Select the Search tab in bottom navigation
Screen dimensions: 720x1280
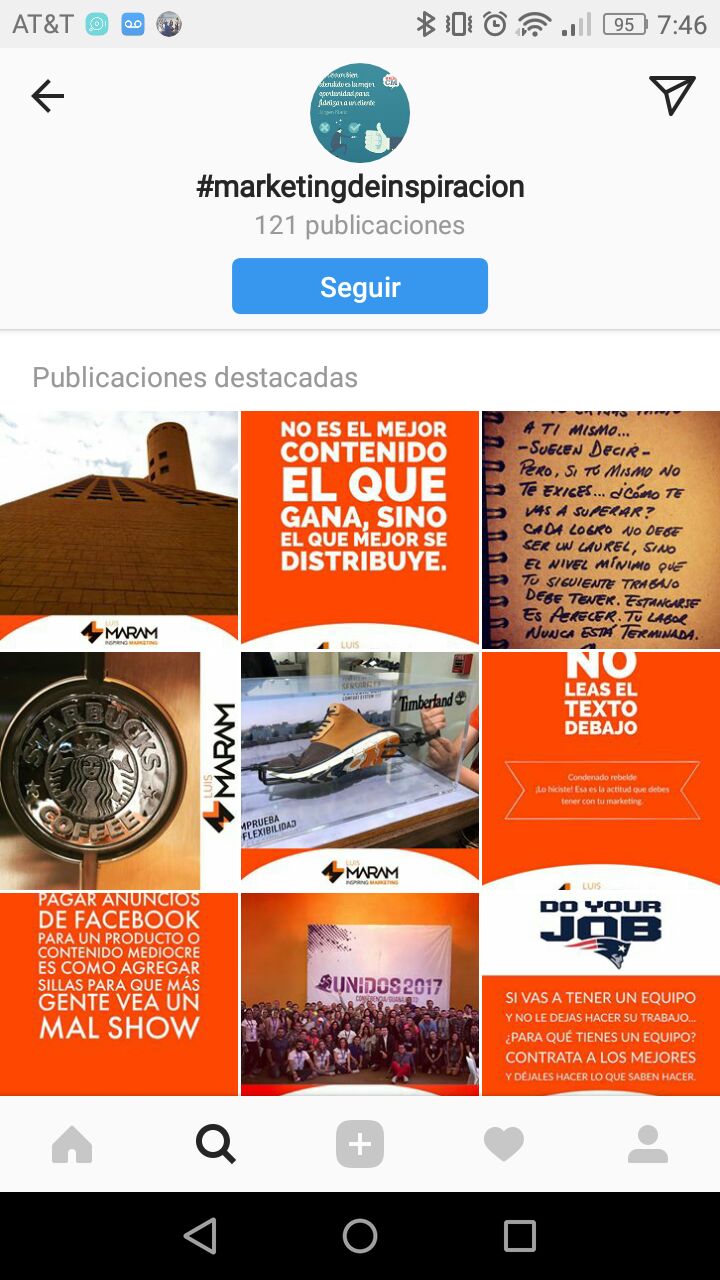(216, 1144)
